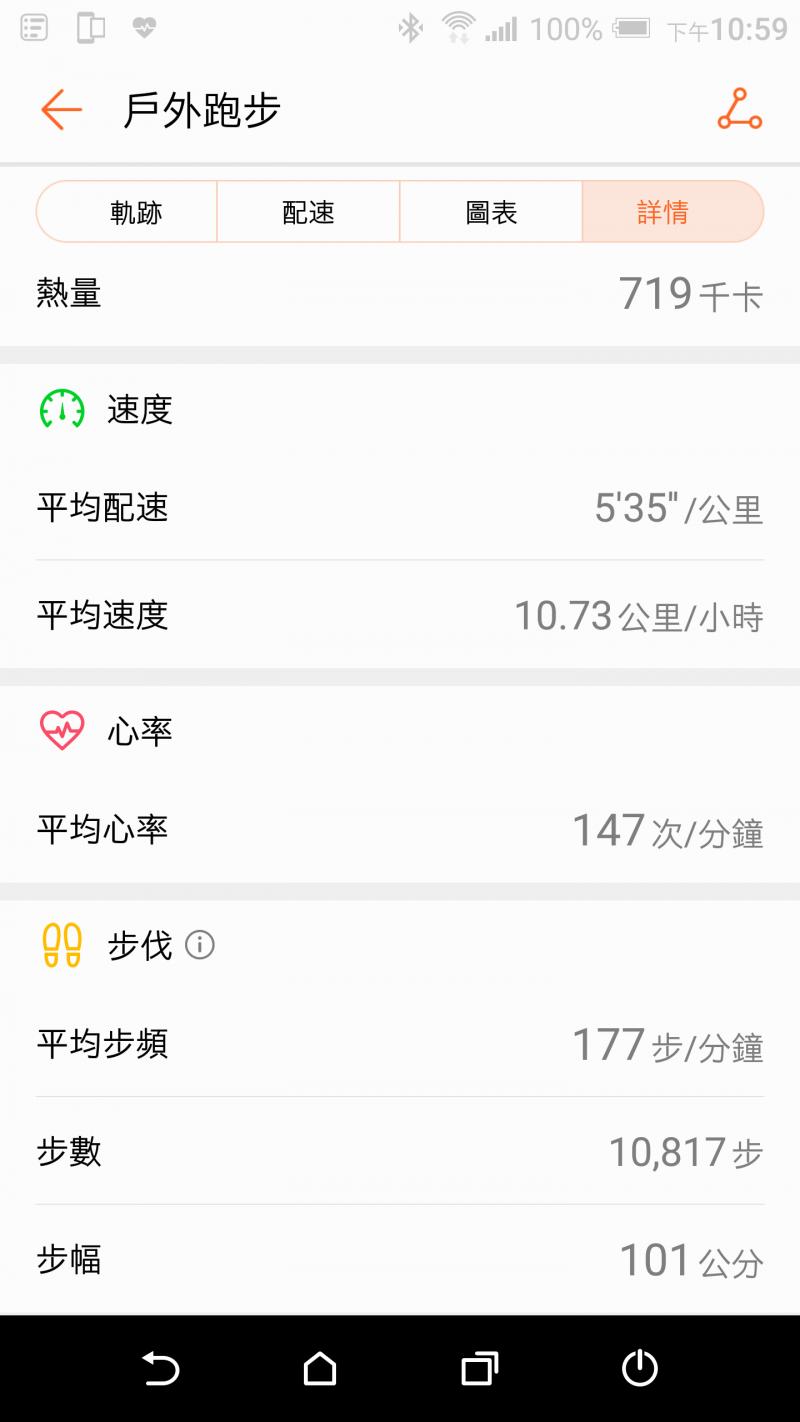Viewport: 800px width, 1422px height.
Task: Open the recent apps view
Action: [x=480, y=1368]
